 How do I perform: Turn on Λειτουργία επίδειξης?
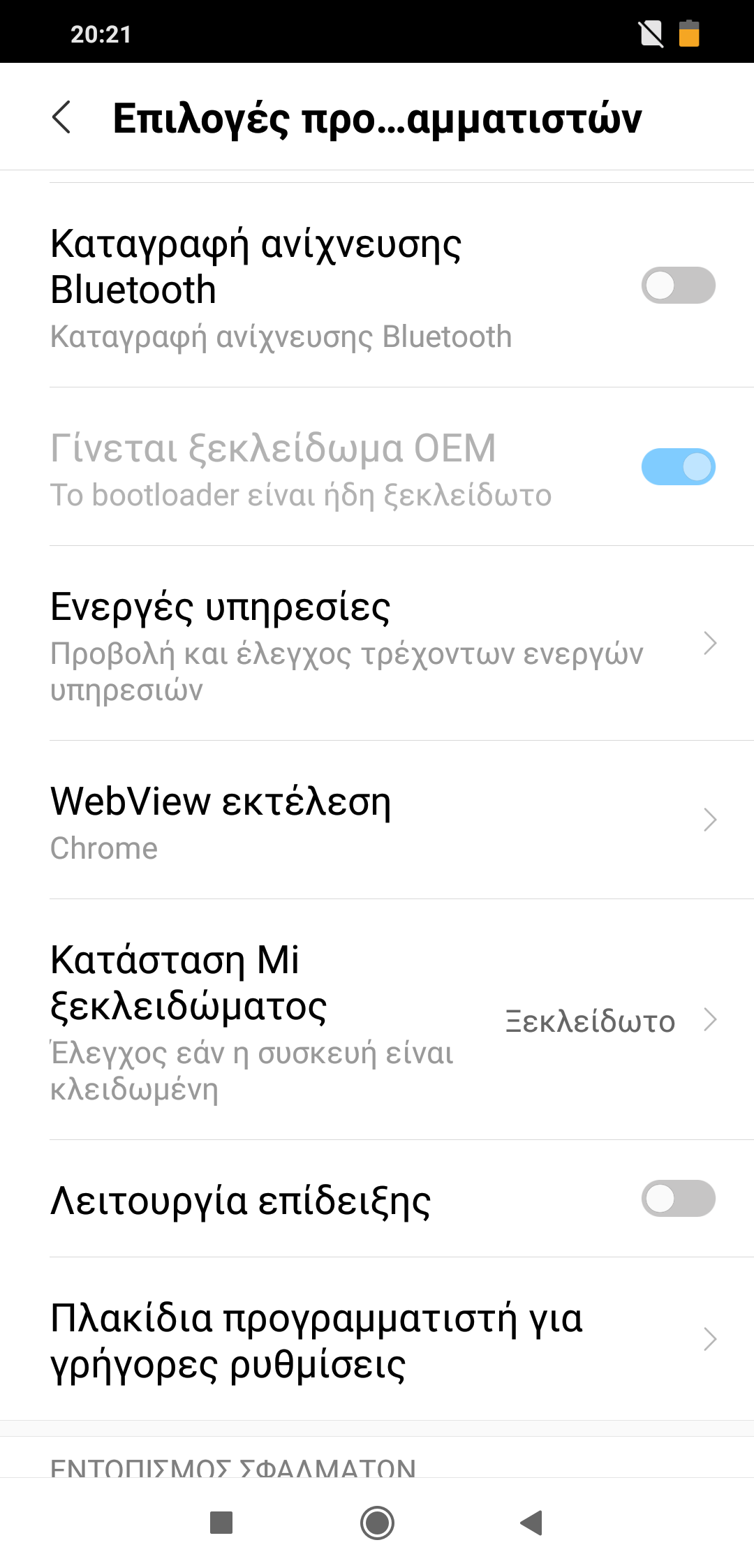[x=678, y=1199]
